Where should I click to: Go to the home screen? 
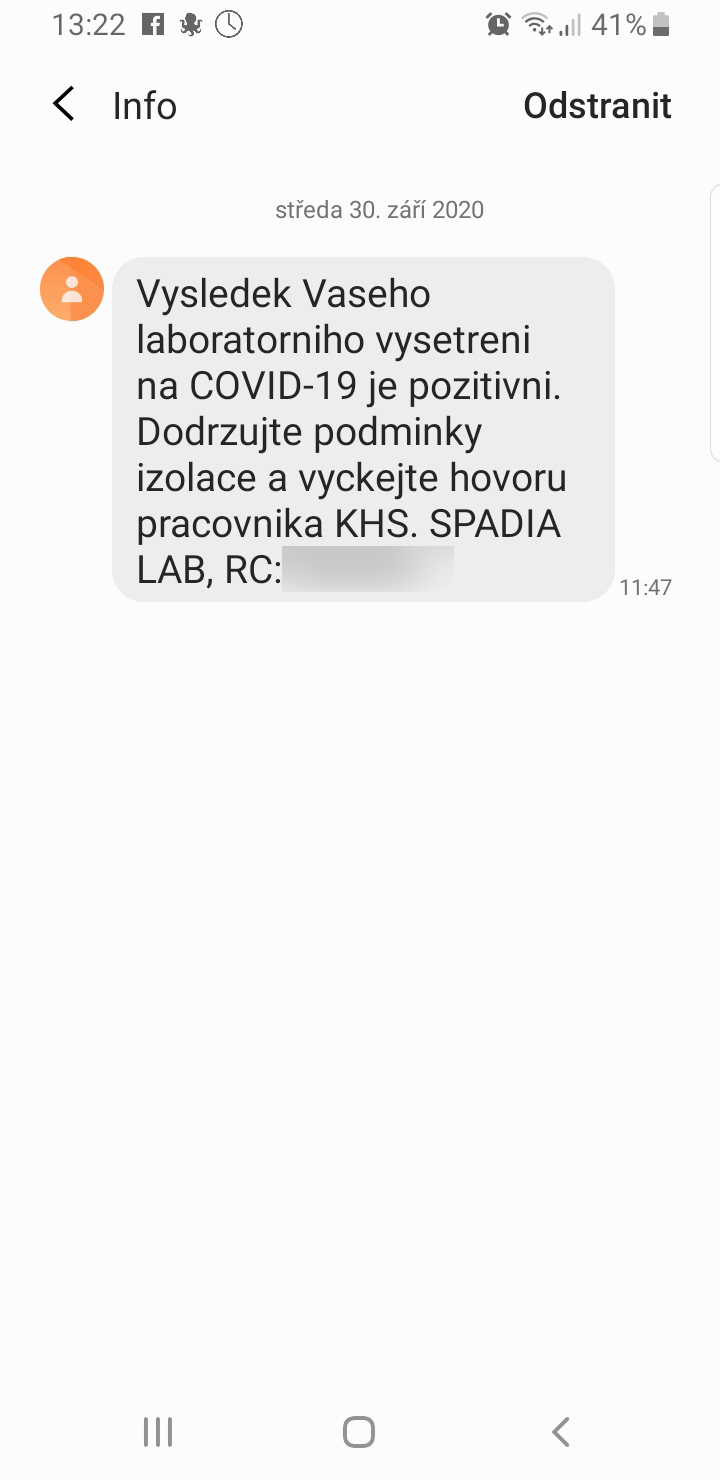coord(359,1432)
